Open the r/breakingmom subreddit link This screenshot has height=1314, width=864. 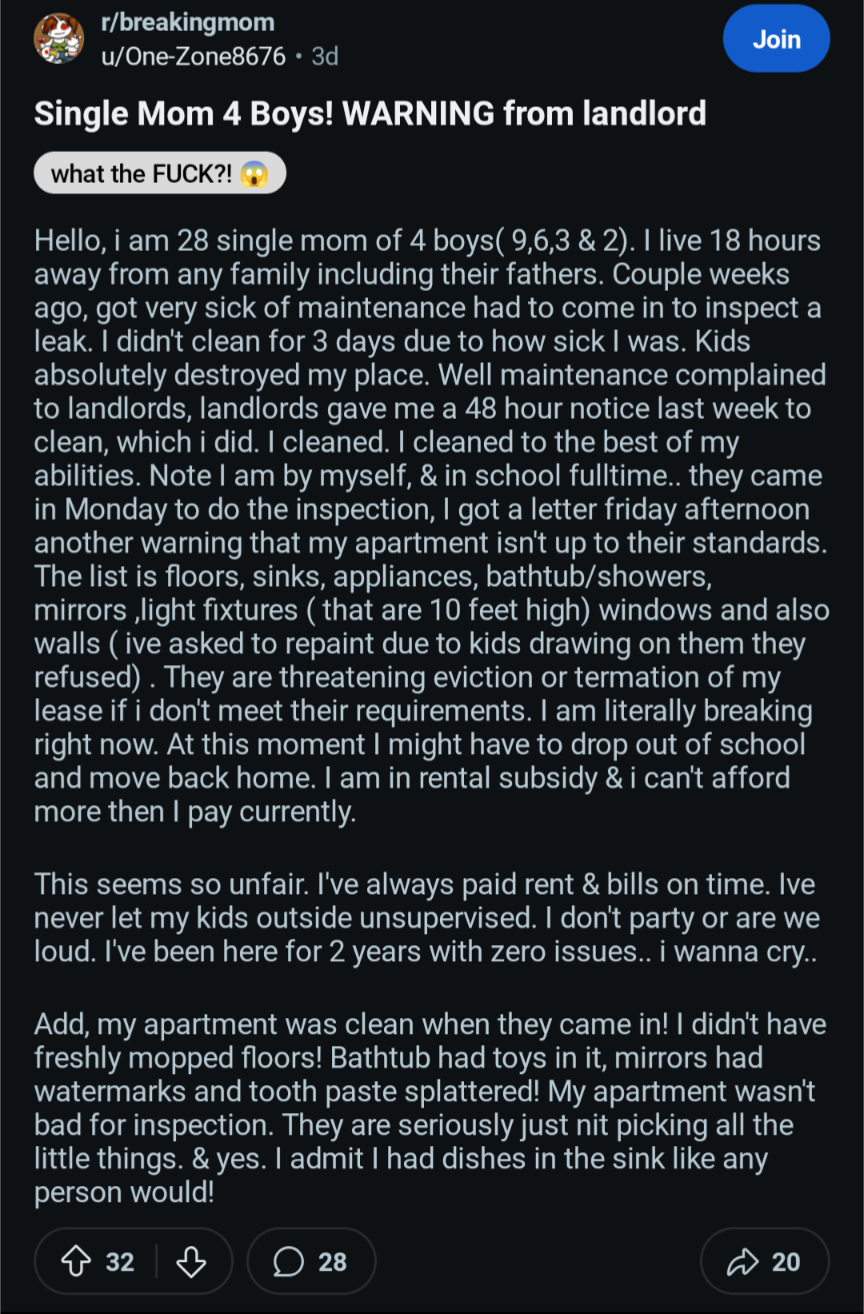click(188, 22)
